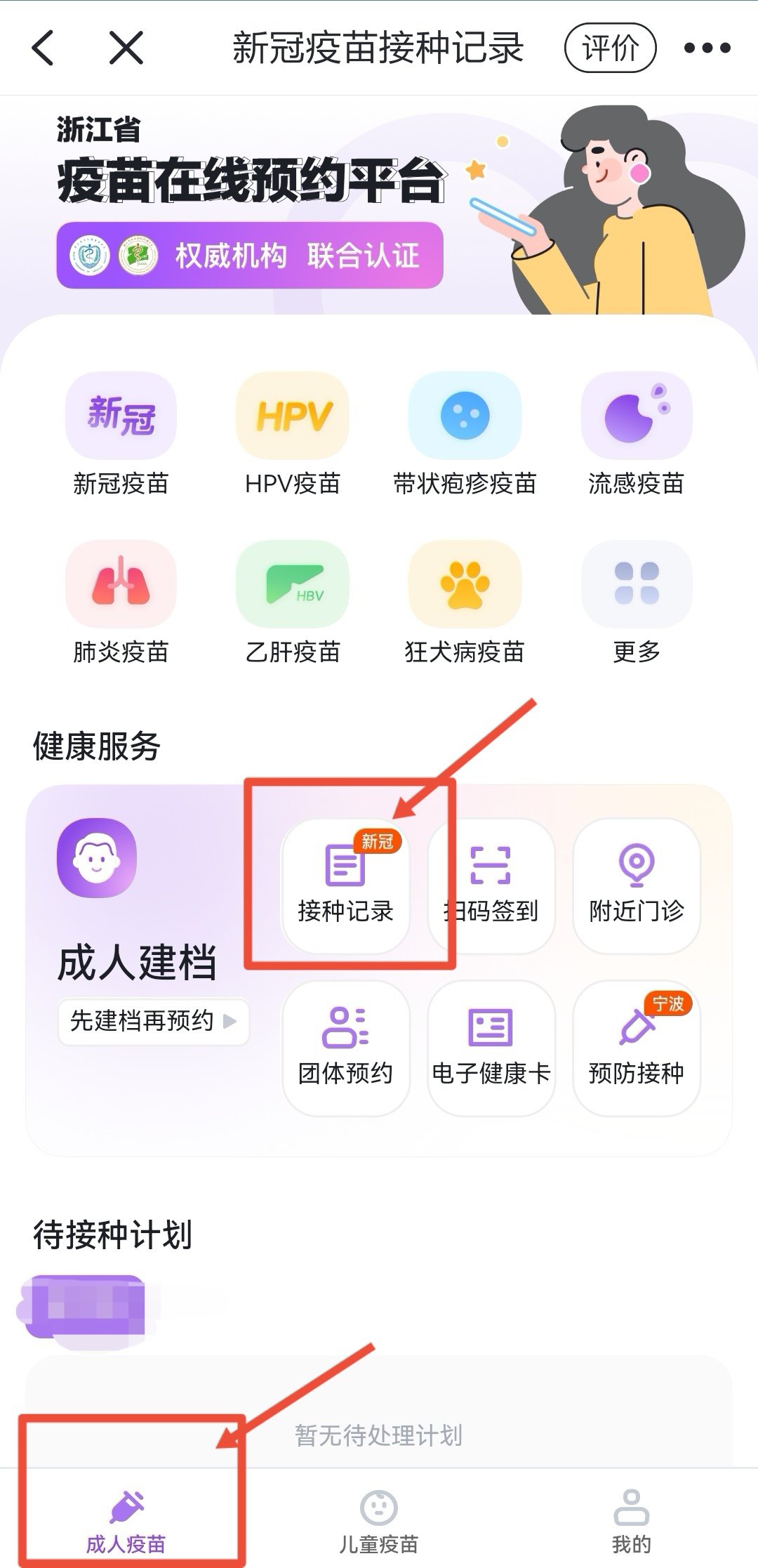
Task: Go back with the top-left arrow
Action: tap(44, 48)
